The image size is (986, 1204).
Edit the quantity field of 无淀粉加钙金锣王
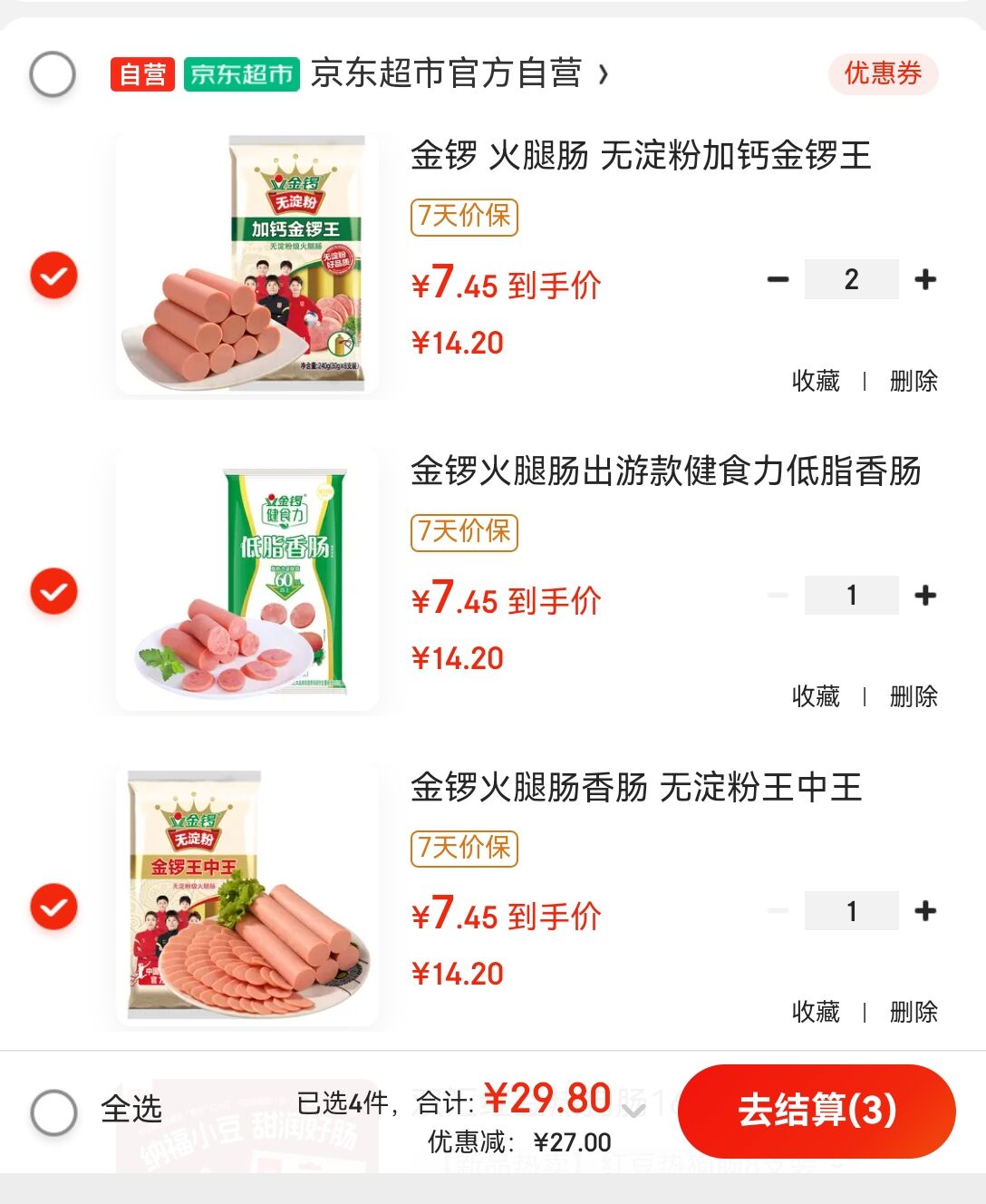click(851, 279)
